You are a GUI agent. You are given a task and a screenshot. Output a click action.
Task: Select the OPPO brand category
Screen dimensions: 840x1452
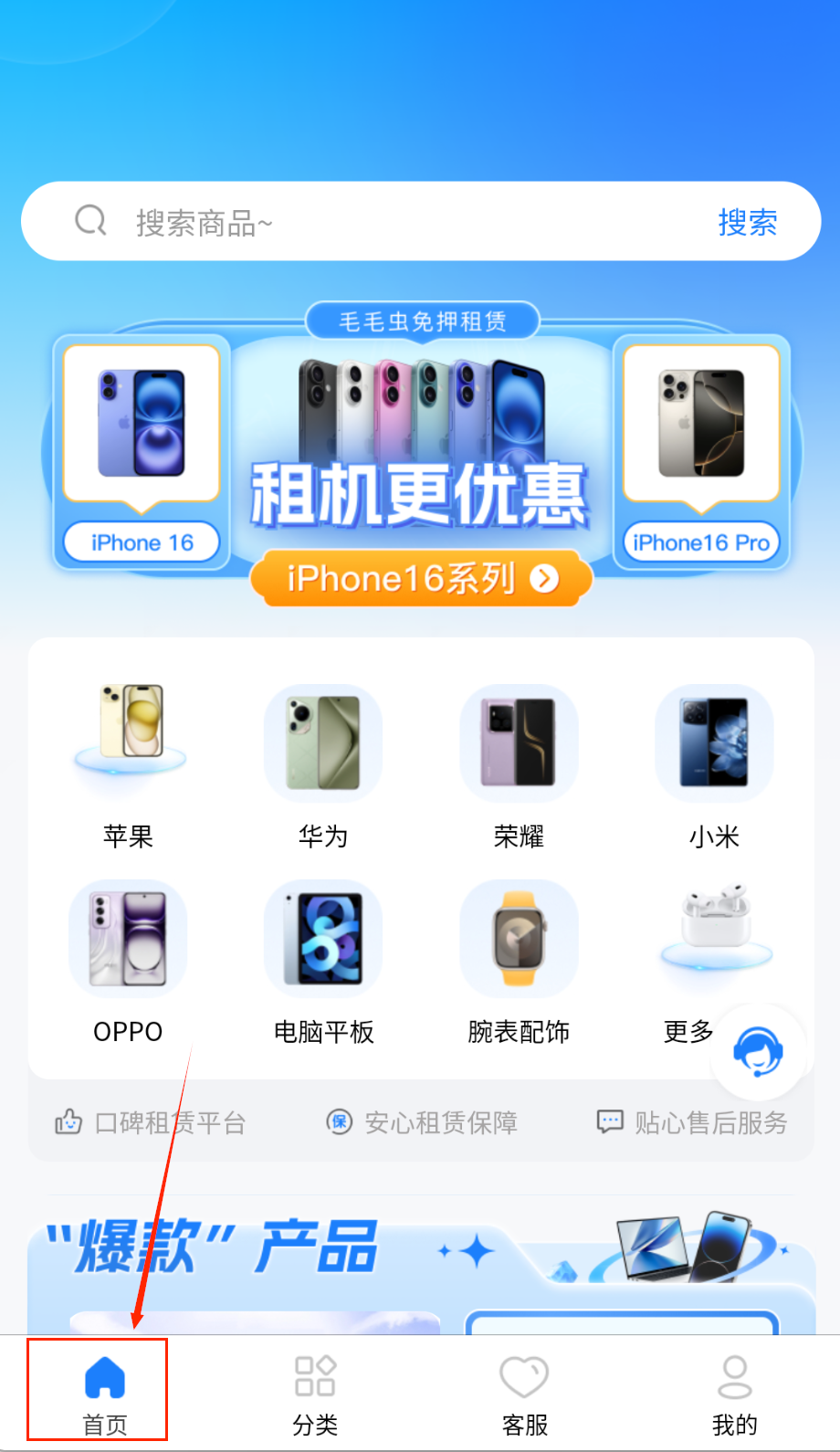pos(129,961)
